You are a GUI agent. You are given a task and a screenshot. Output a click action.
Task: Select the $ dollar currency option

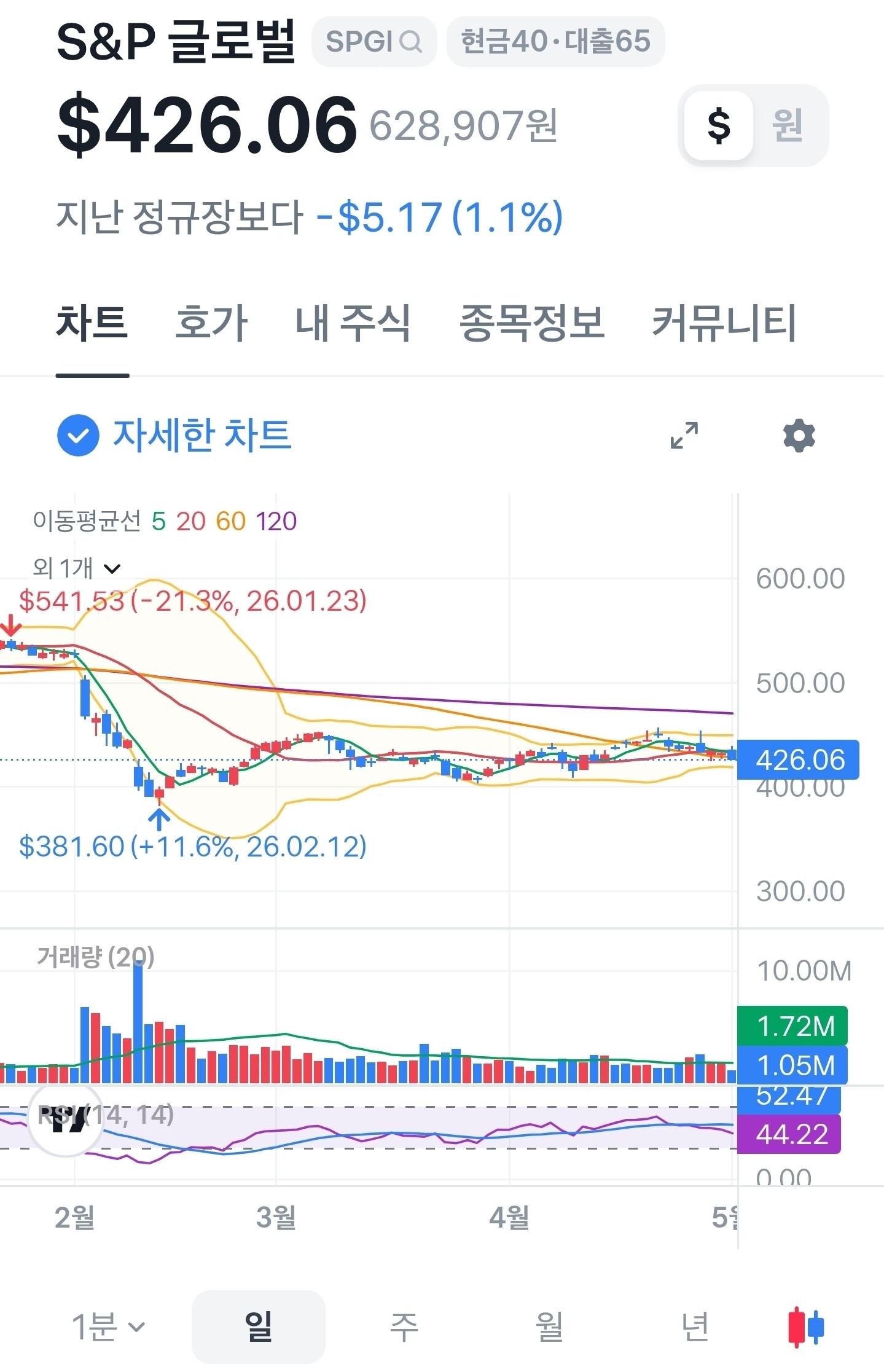click(x=719, y=125)
